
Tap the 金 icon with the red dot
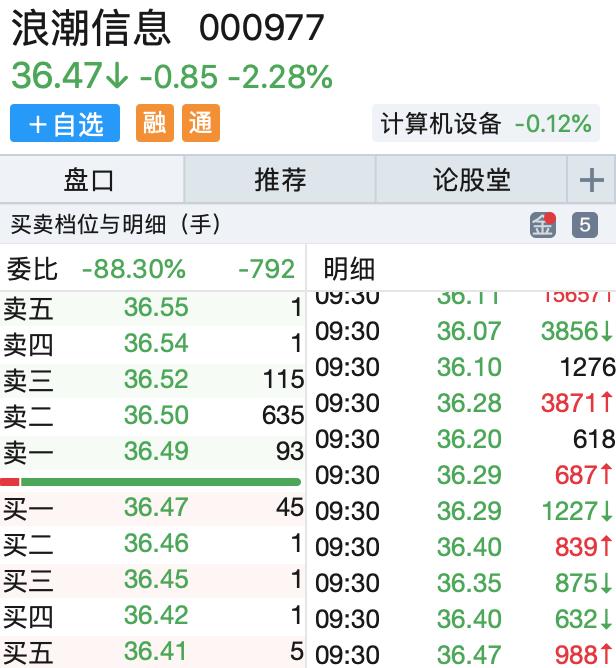tap(543, 225)
